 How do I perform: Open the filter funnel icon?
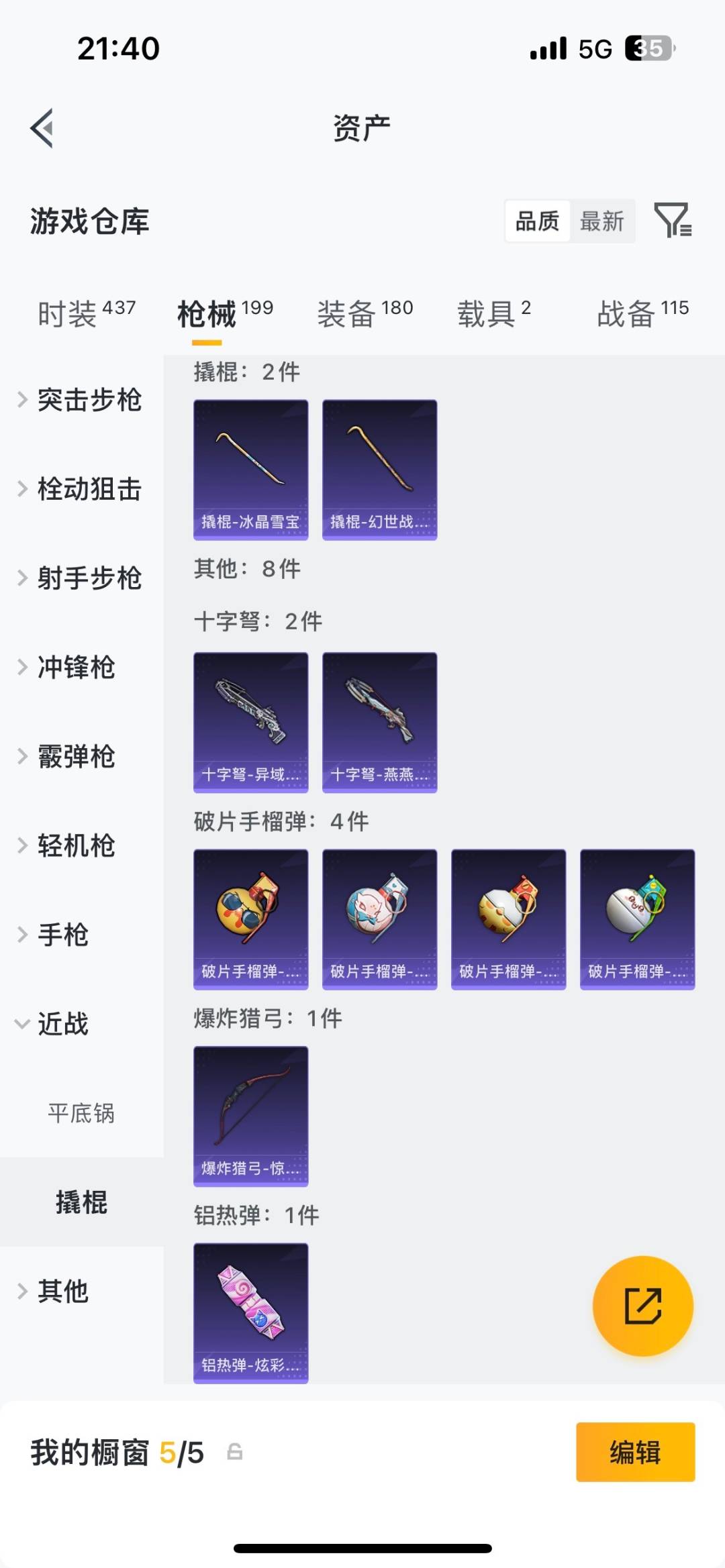(675, 220)
